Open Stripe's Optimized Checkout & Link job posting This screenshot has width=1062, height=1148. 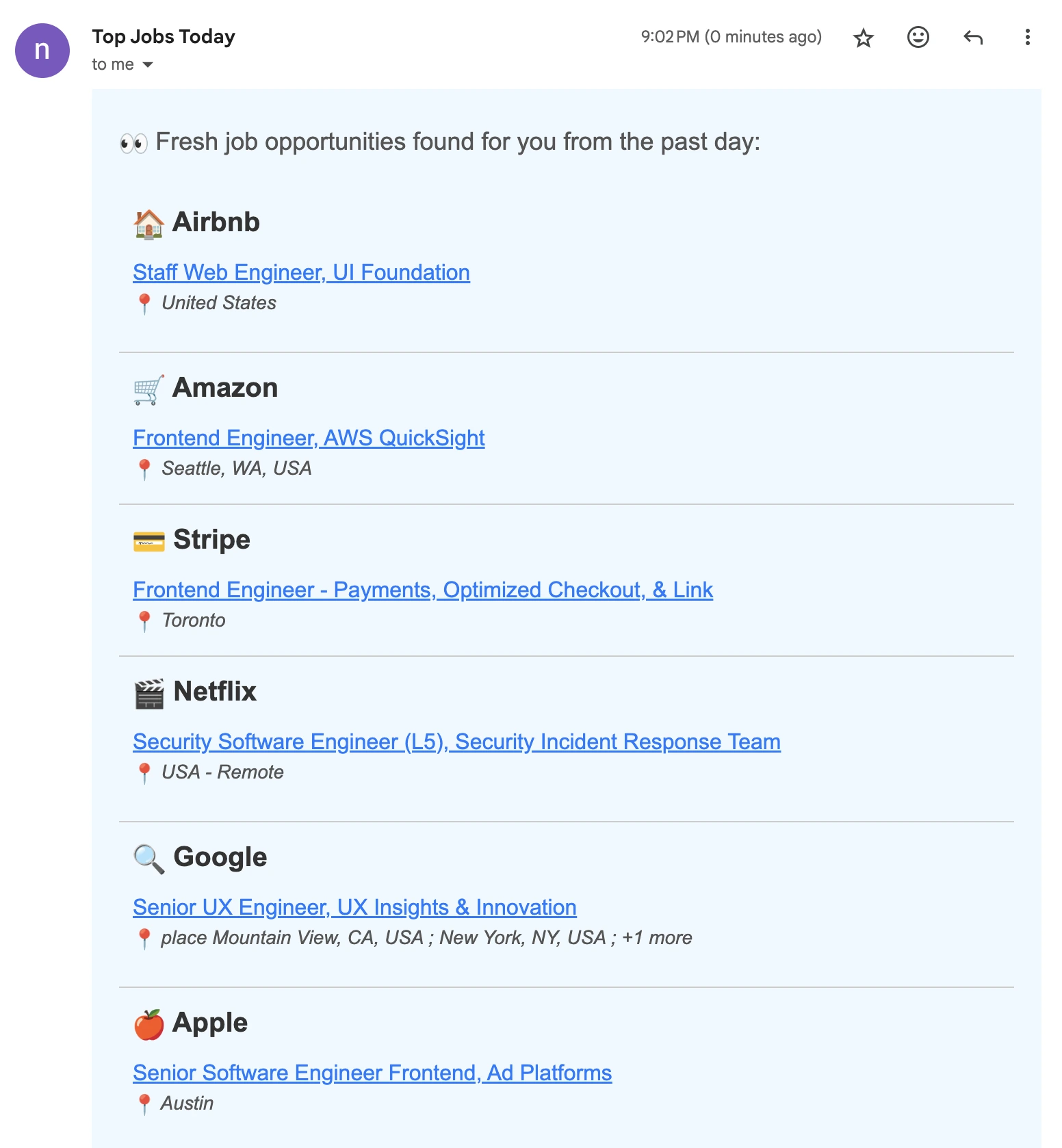(423, 590)
